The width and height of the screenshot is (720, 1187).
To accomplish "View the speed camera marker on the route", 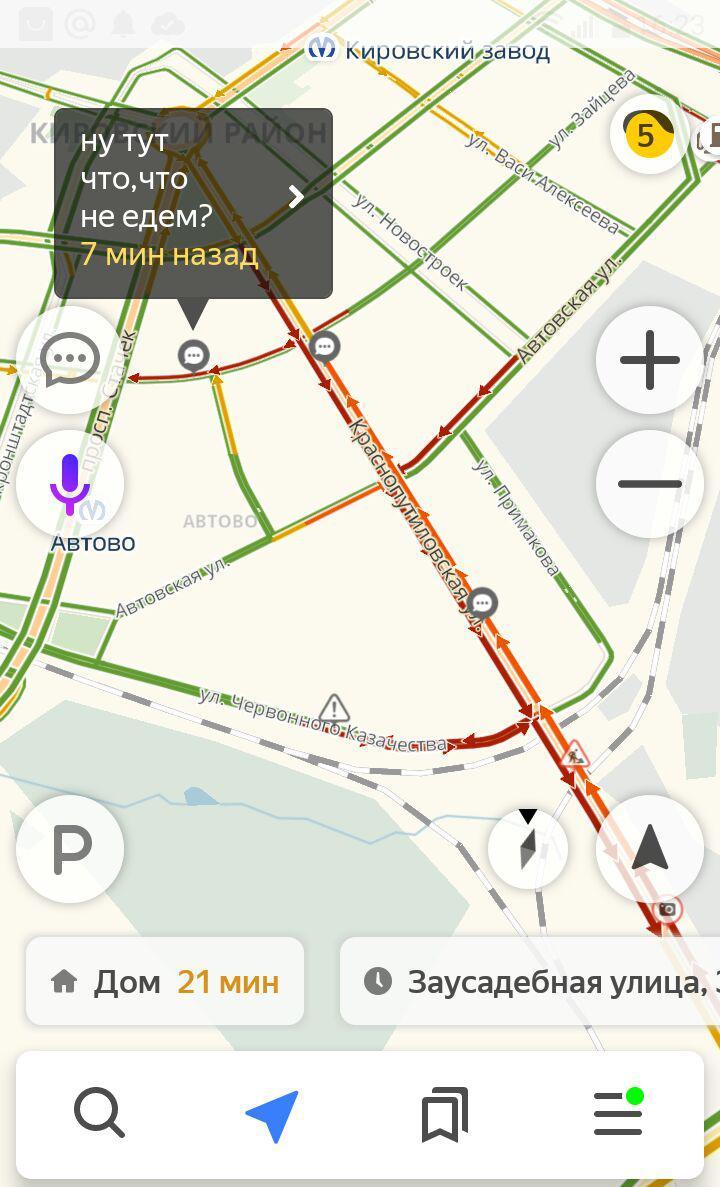I will pos(667,908).
